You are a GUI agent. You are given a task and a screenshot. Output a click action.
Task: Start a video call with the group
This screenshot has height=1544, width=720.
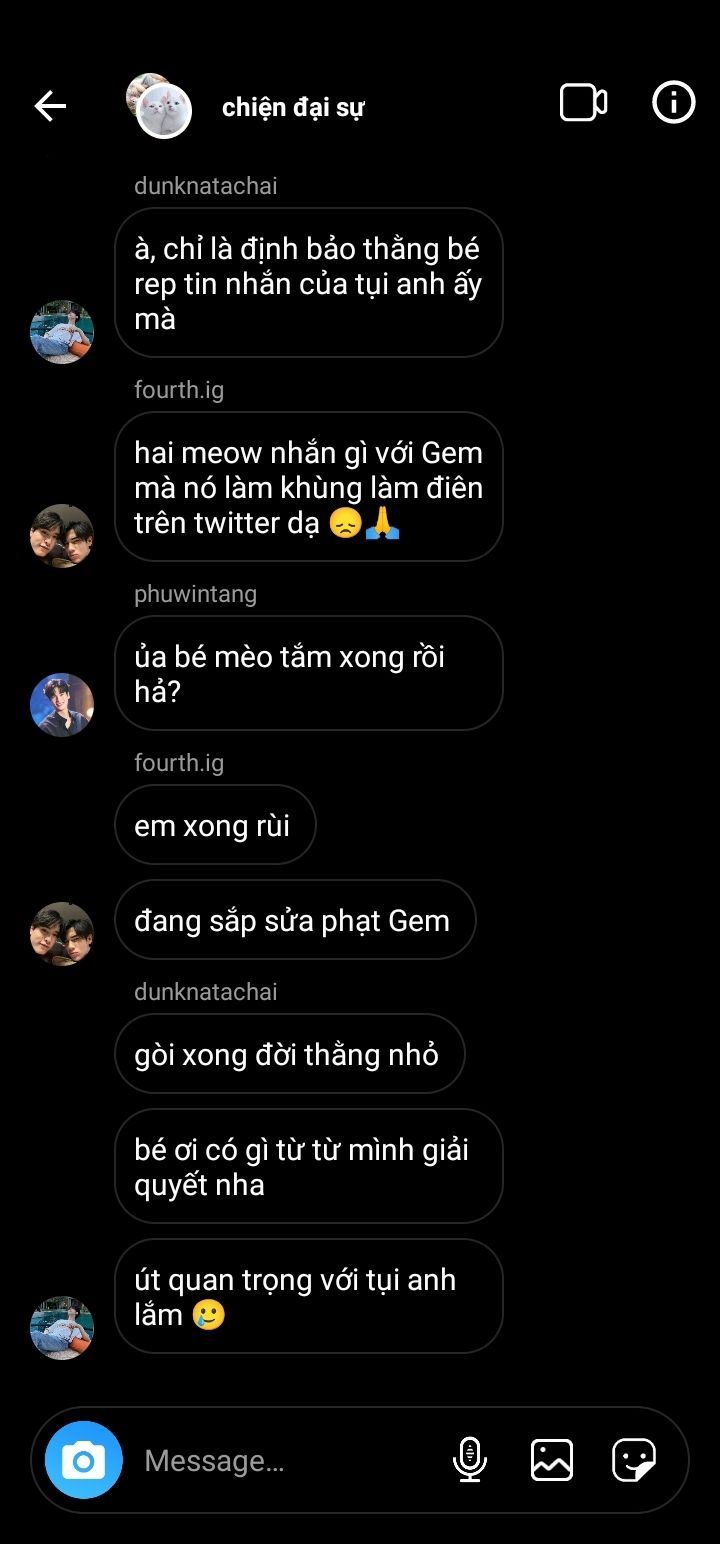pos(583,103)
